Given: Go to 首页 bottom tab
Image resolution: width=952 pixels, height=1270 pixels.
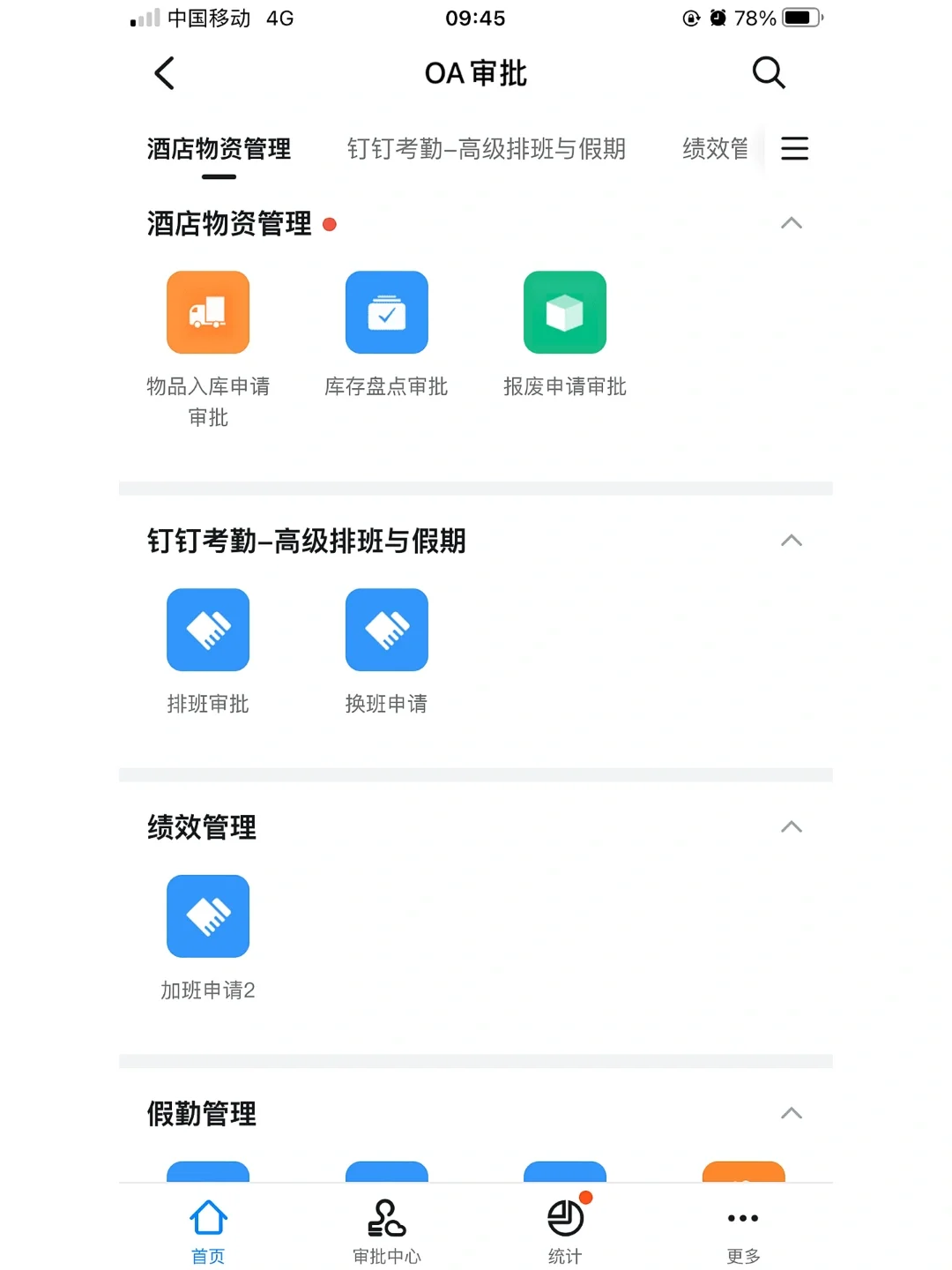Looking at the screenshot, I should coord(208,1231).
